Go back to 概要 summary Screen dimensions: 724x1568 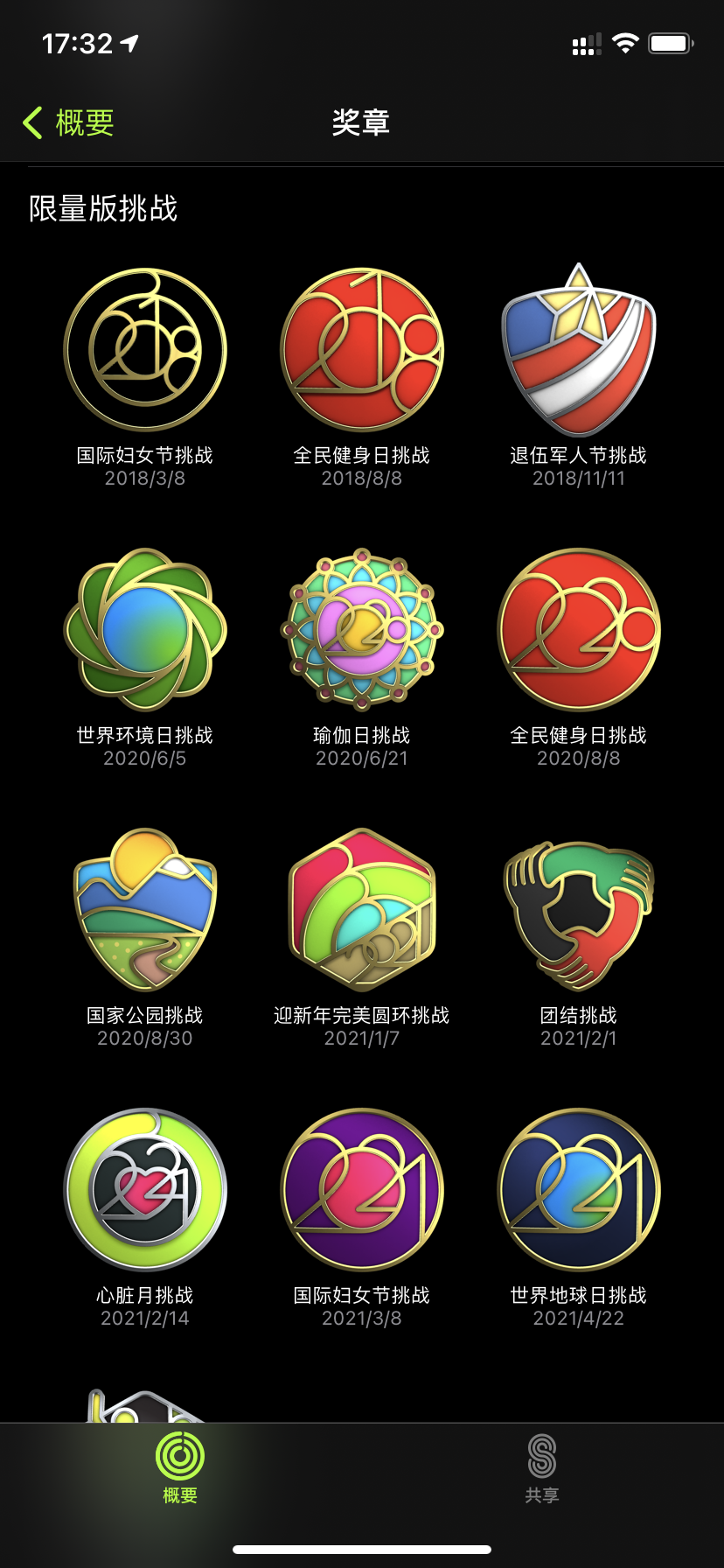click(68, 122)
